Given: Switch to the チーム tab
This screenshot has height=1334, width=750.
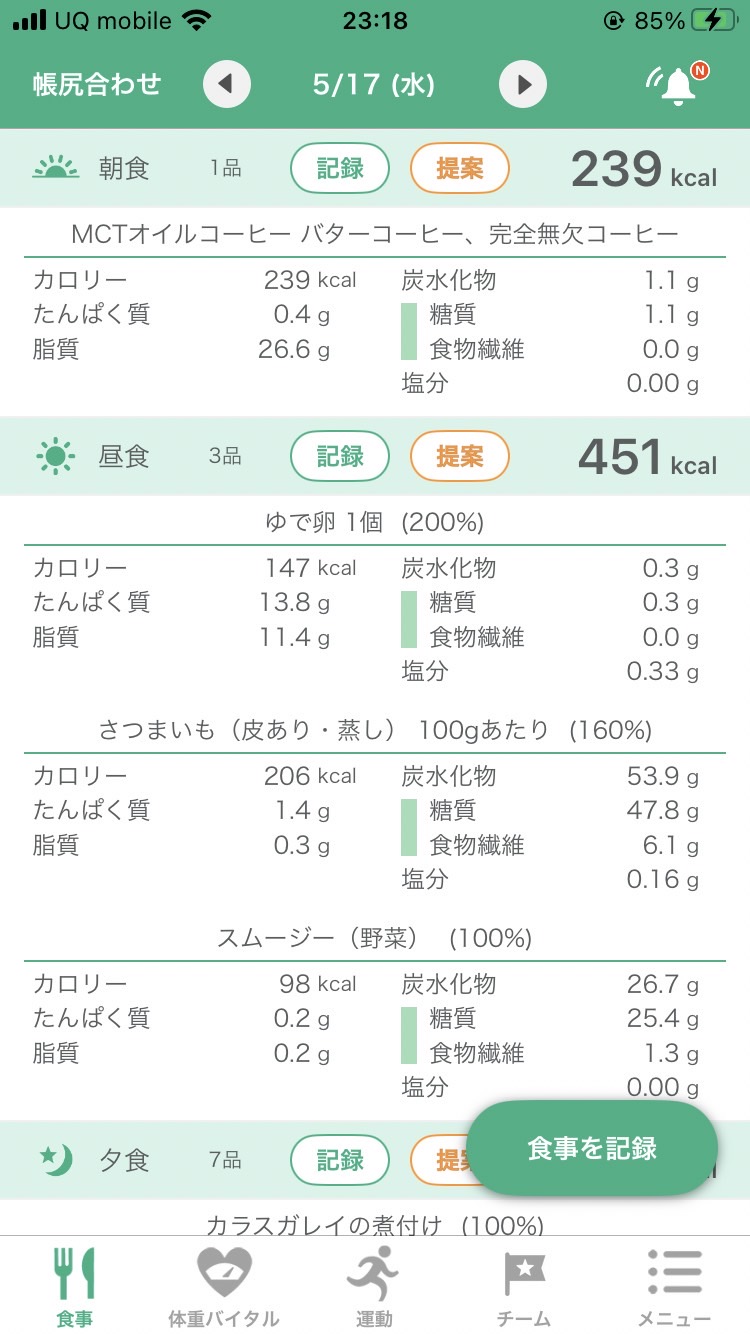Looking at the screenshot, I should 524,1285.
